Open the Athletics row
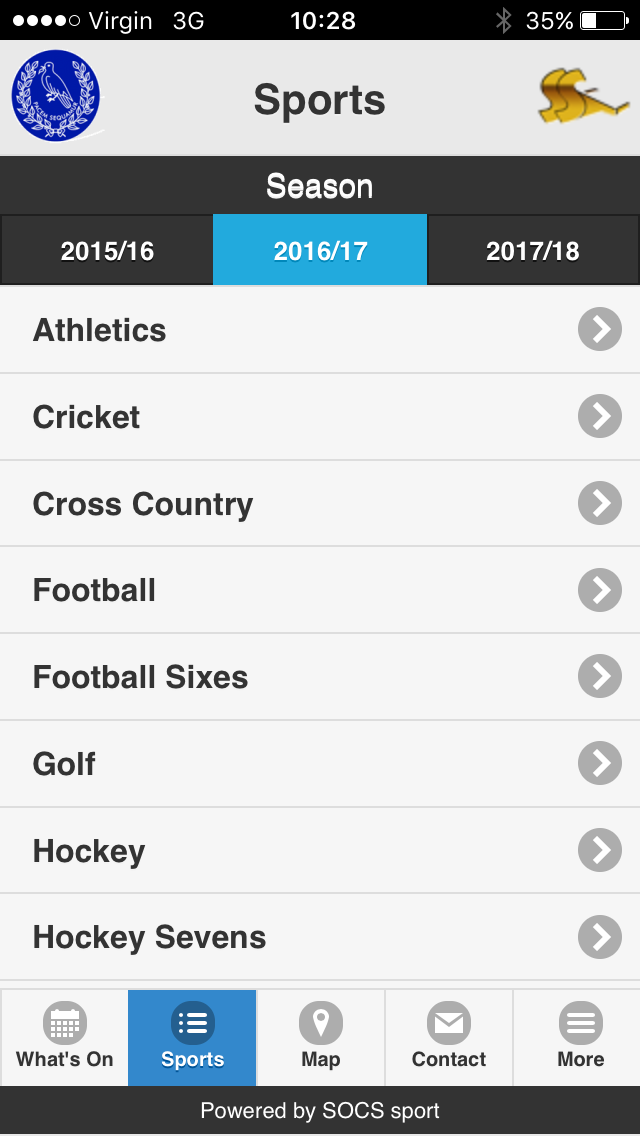Screen dimensions: 640x1136 (x=320, y=330)
